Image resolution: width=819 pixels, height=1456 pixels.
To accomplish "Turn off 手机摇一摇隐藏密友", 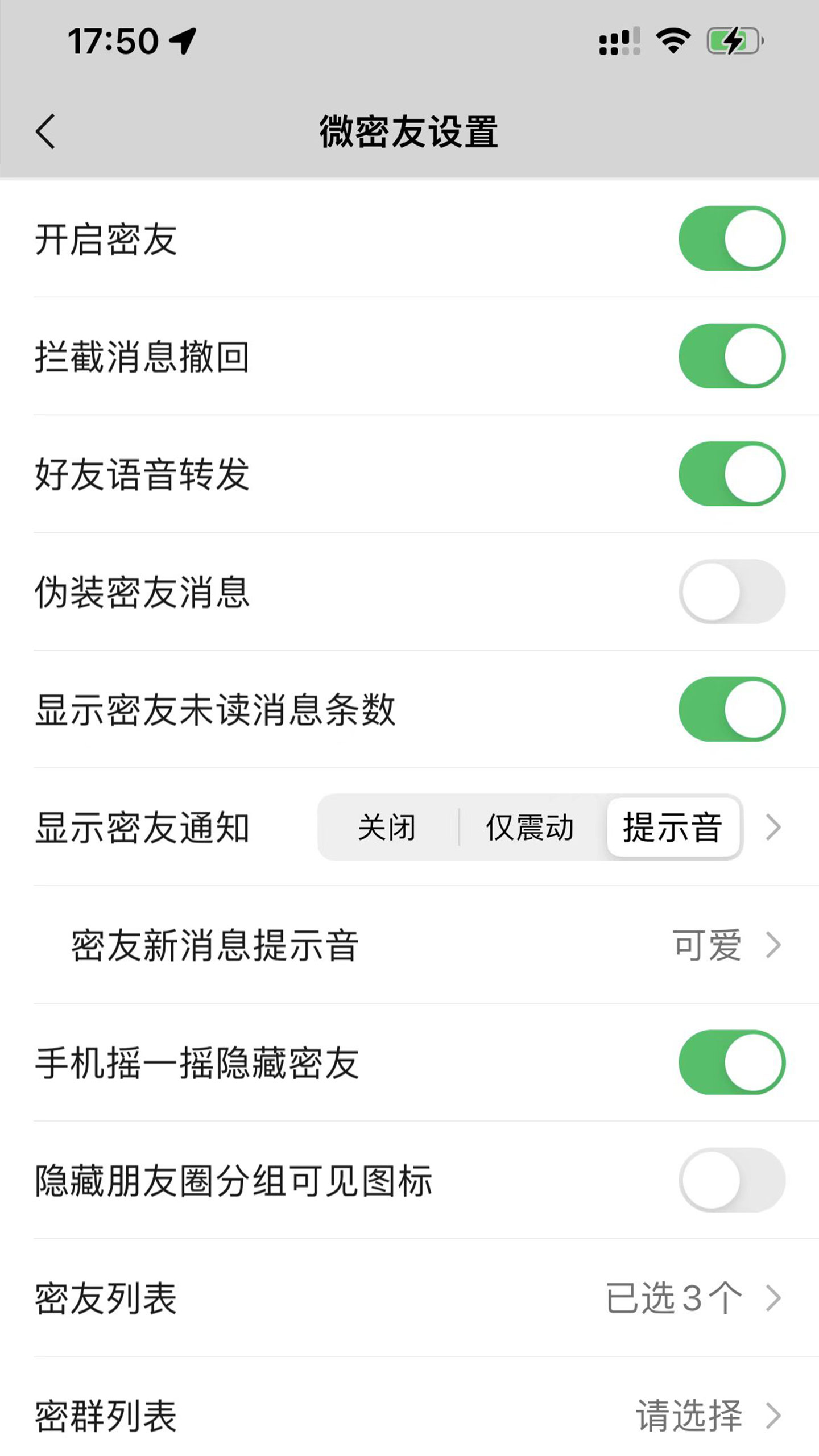I will coord(731,1062).
